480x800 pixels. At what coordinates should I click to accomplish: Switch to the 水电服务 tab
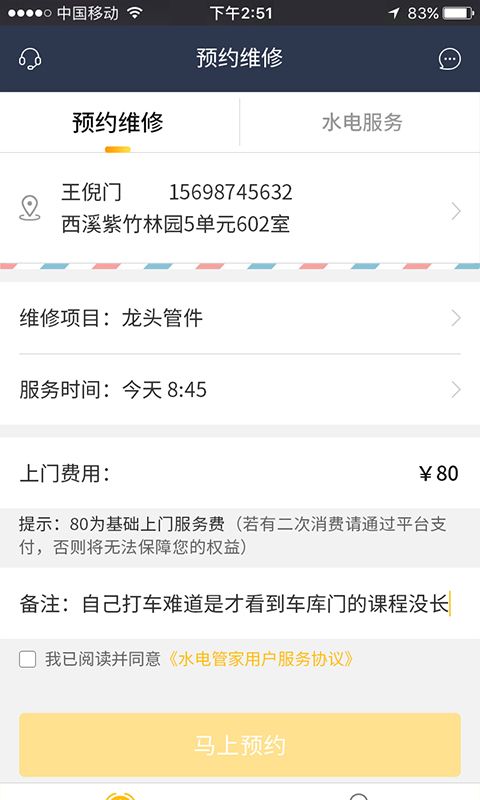point(362,122)
